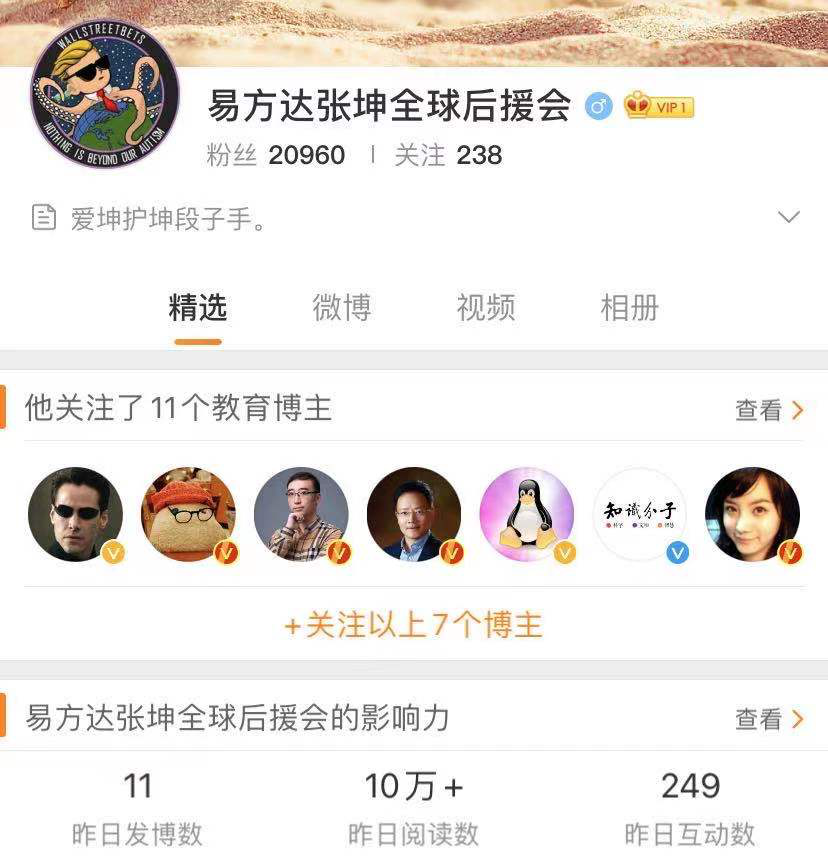This screenshot has height=860, width=828.
Task: Open the profile avatar picture
Action: [105, 96]
